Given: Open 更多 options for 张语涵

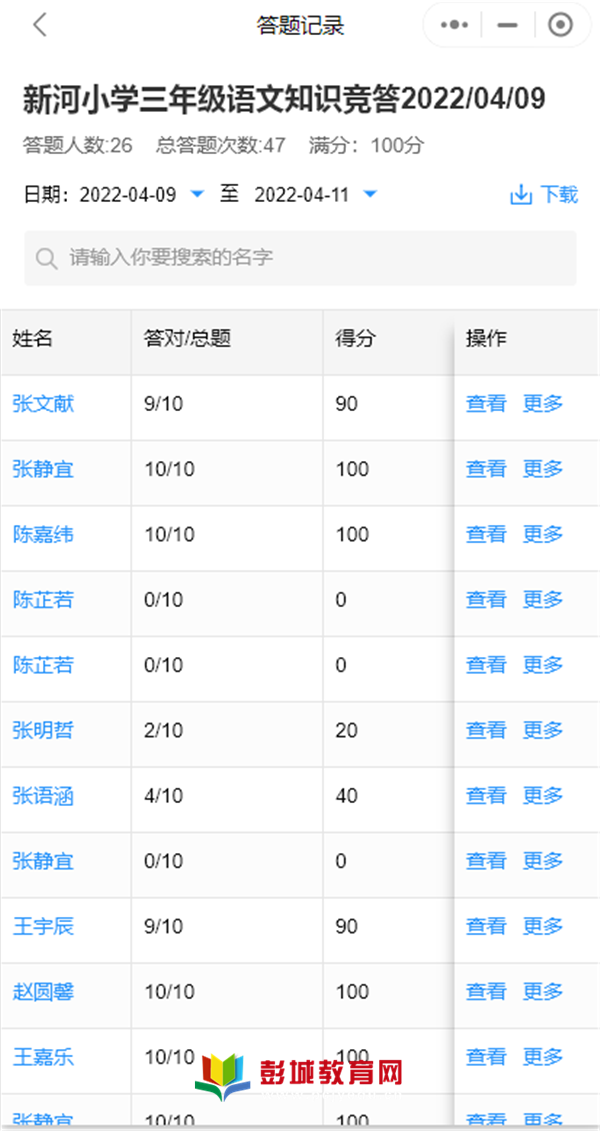Looking at the screenshot, I should 543,796.
